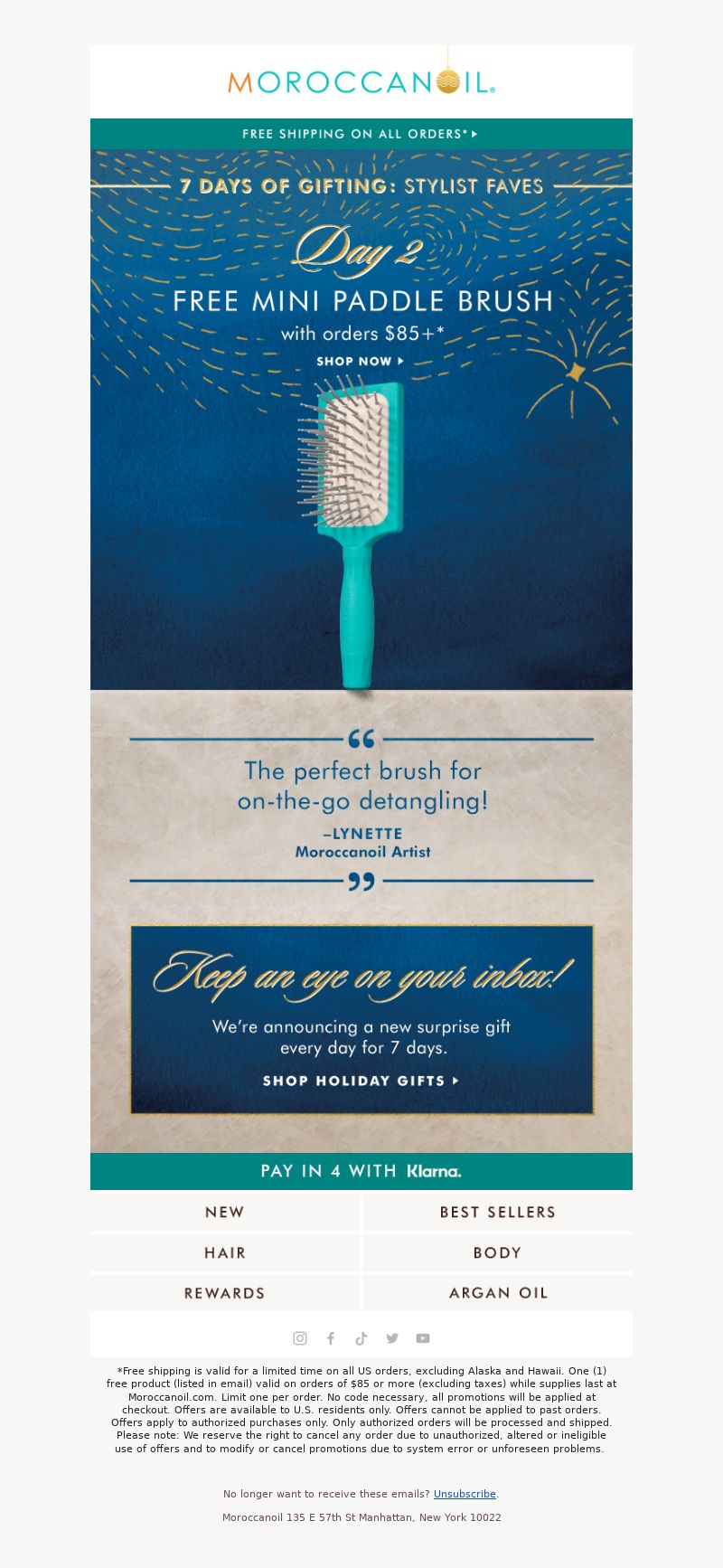This screenshot has height=1568, width=723.
Task: Go to the New category
Action: tap(225, 1213)
